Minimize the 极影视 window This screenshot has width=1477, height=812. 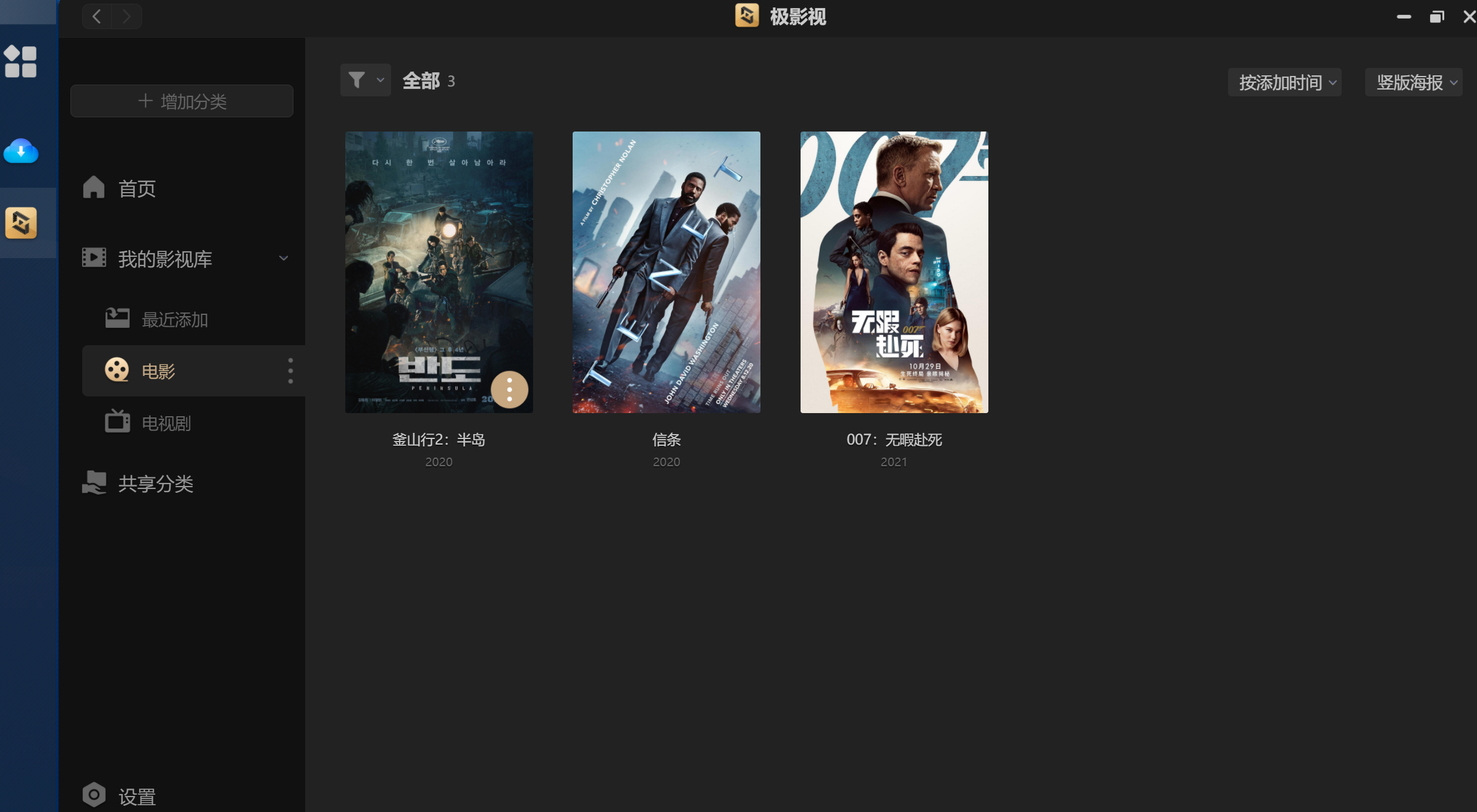[x=1403, y=17]
